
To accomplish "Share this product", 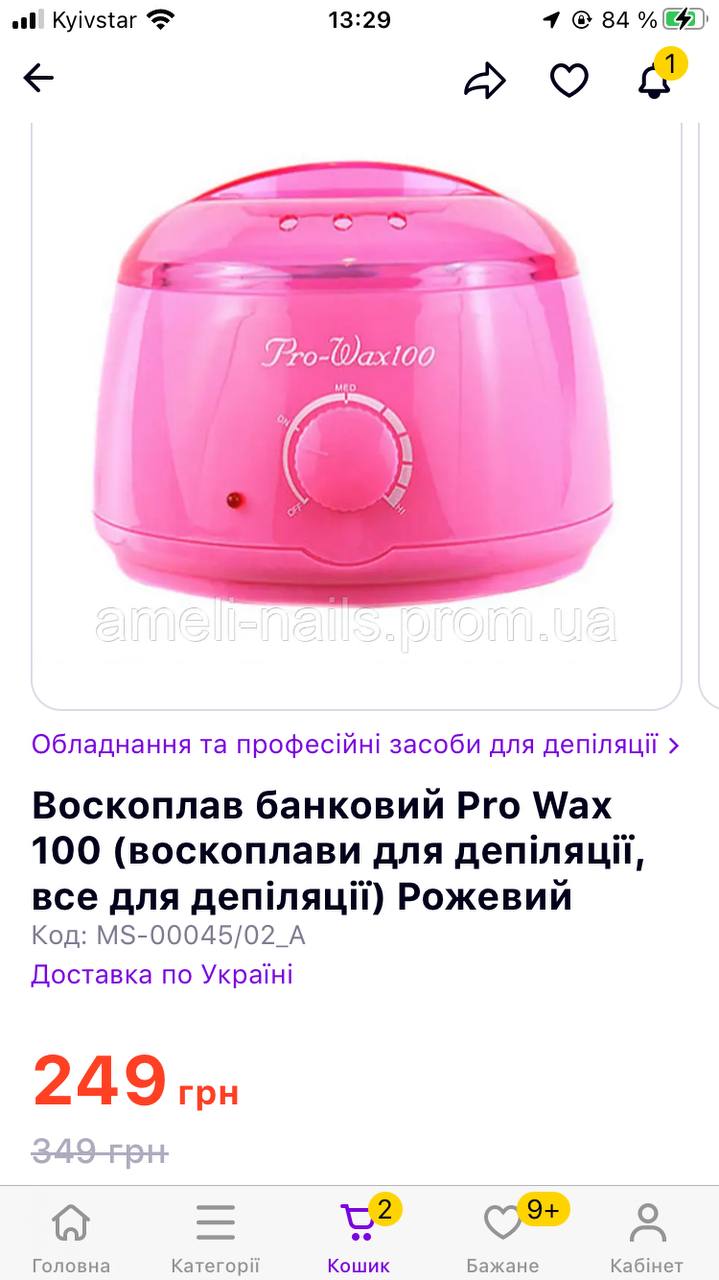I will click(485, 80).
